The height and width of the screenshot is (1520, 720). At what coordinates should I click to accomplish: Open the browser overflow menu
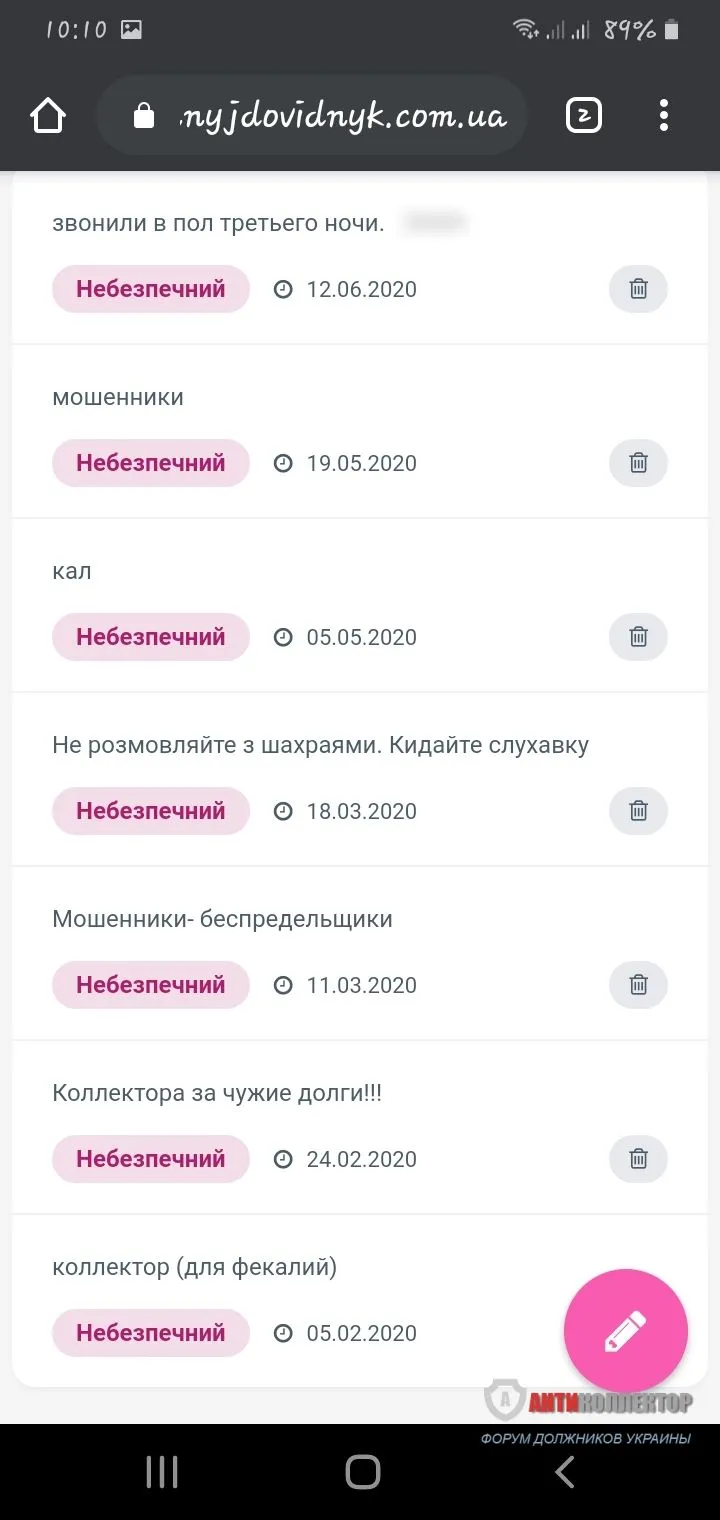tap(664, 117)
